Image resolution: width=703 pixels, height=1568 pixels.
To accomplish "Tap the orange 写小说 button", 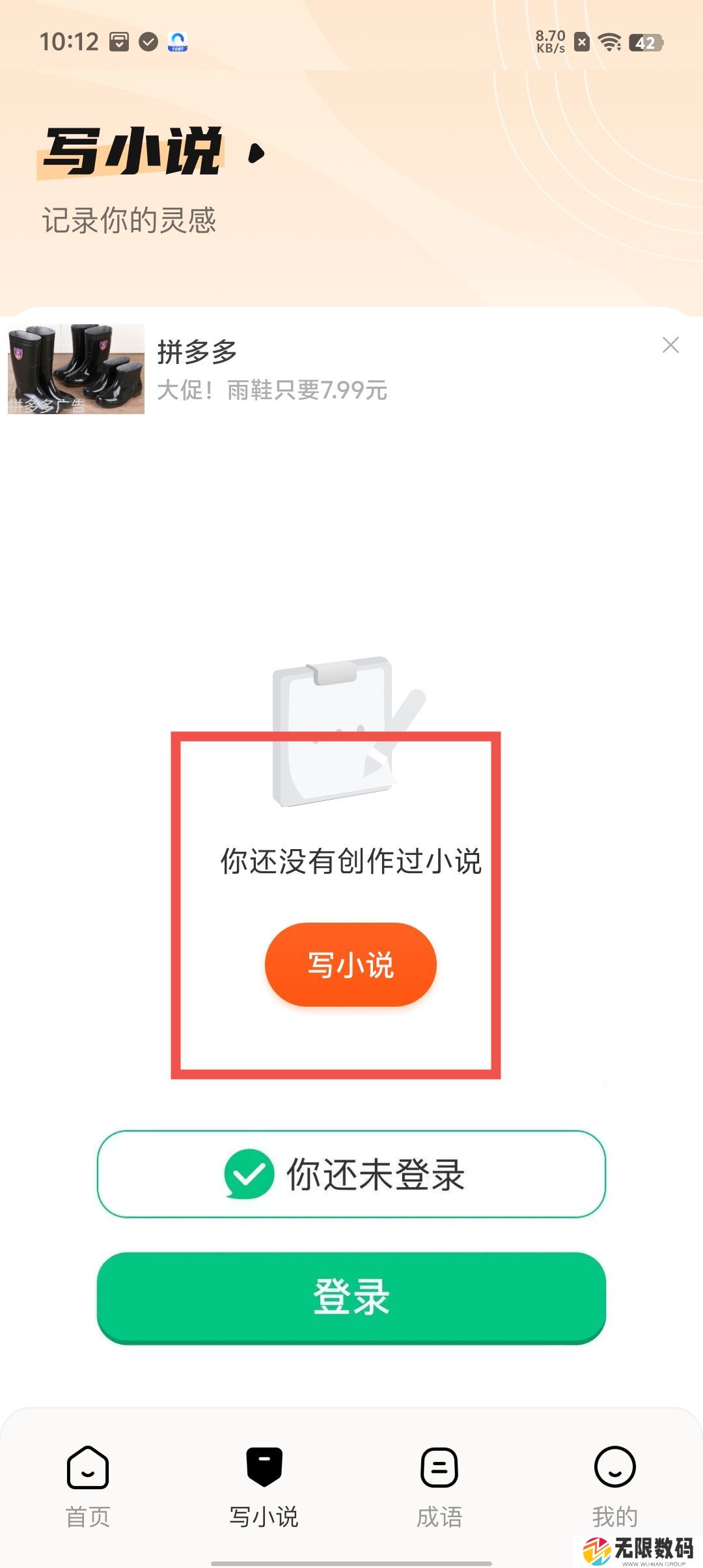I will point(350,964).
